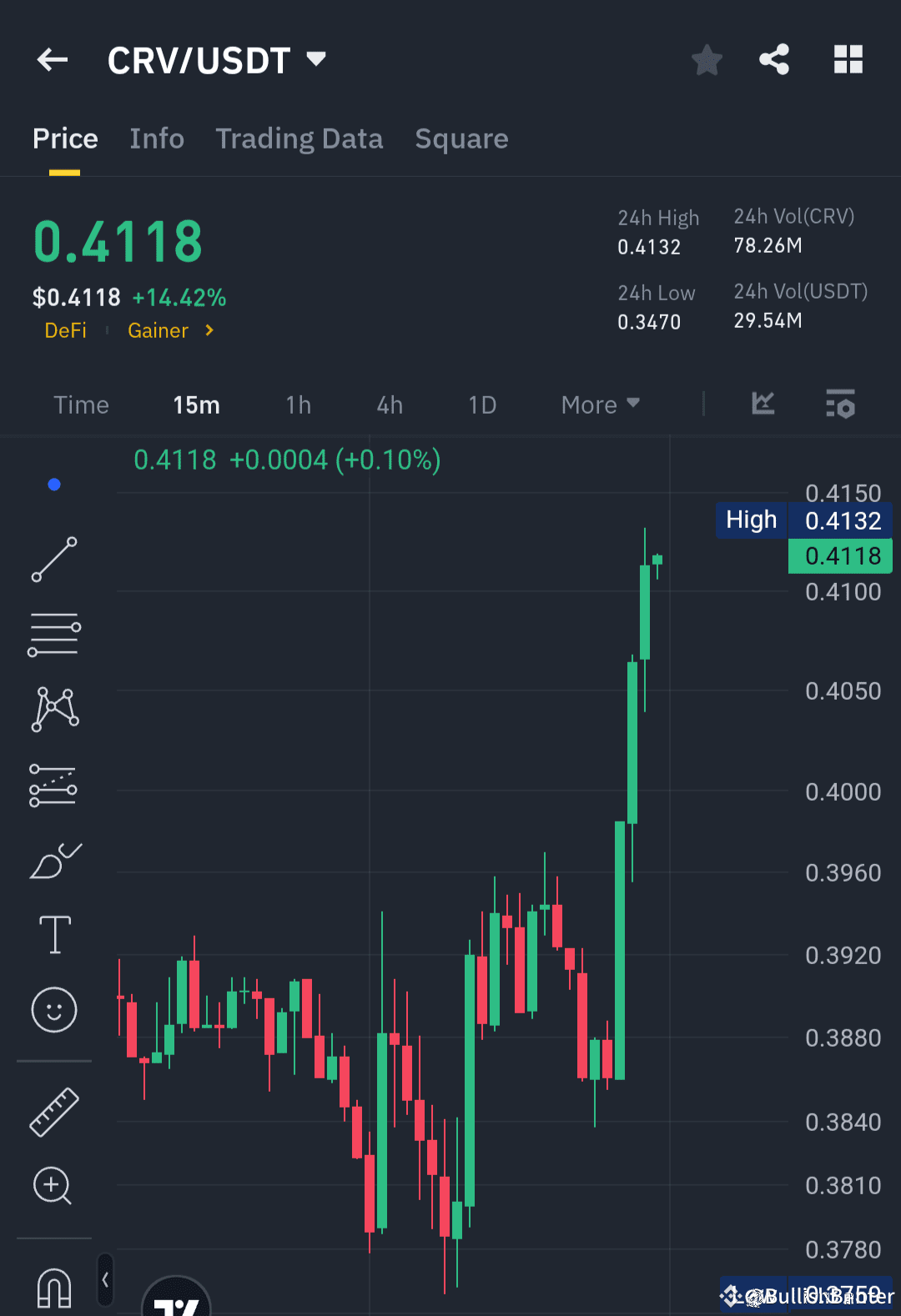Open the emoji sticker tool
The width and height of the screenshot is (901, 1316).
click(x=54, y=1010)
